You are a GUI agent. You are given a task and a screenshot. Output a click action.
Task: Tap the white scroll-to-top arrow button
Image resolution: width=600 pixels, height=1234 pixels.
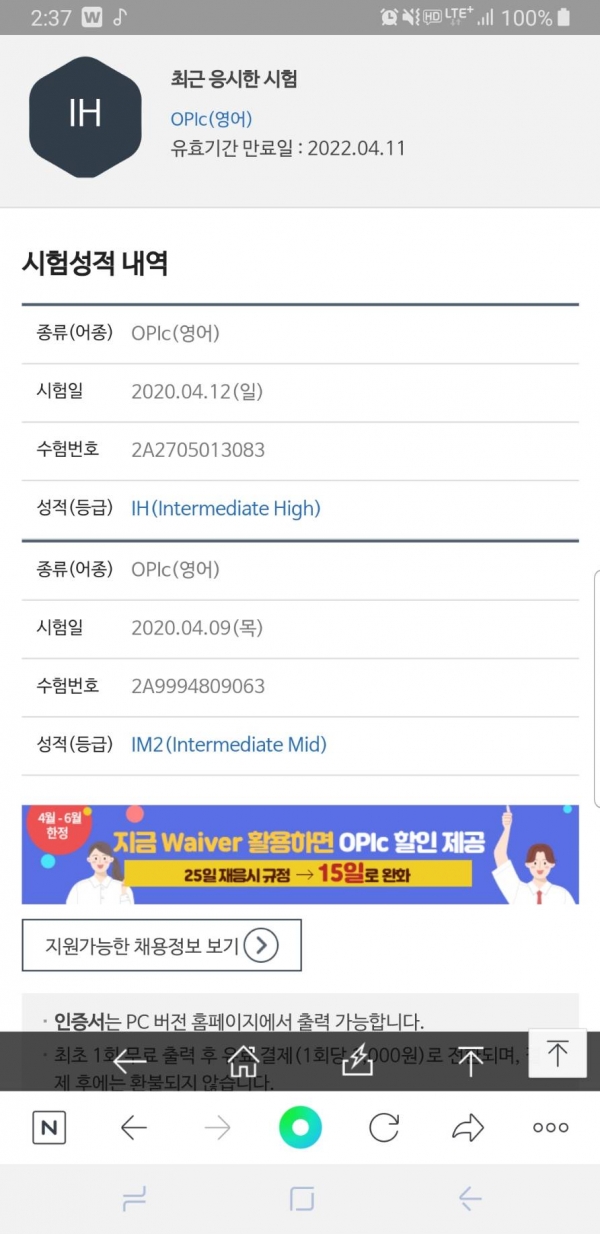[557, 1053]
